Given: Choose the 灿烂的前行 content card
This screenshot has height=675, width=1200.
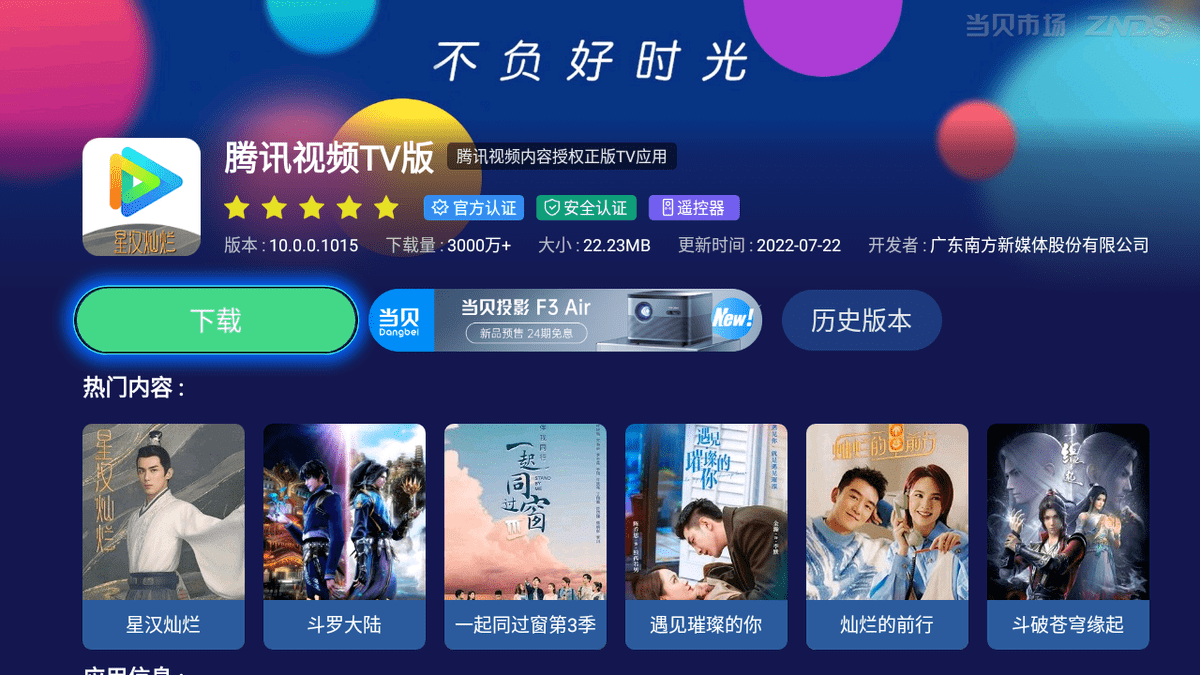Looking at the screenshot, I should 887,536.
